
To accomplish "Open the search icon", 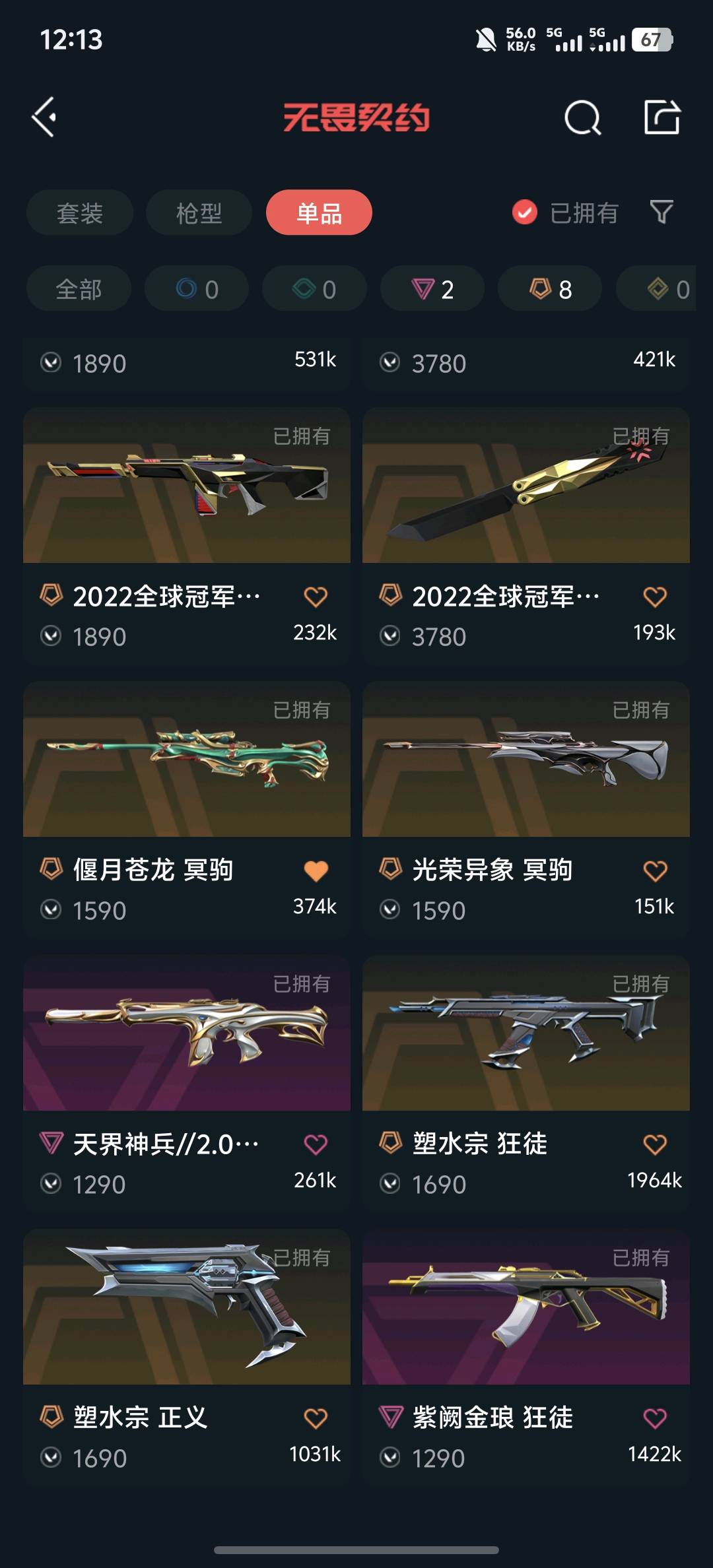I will point(582,119).
